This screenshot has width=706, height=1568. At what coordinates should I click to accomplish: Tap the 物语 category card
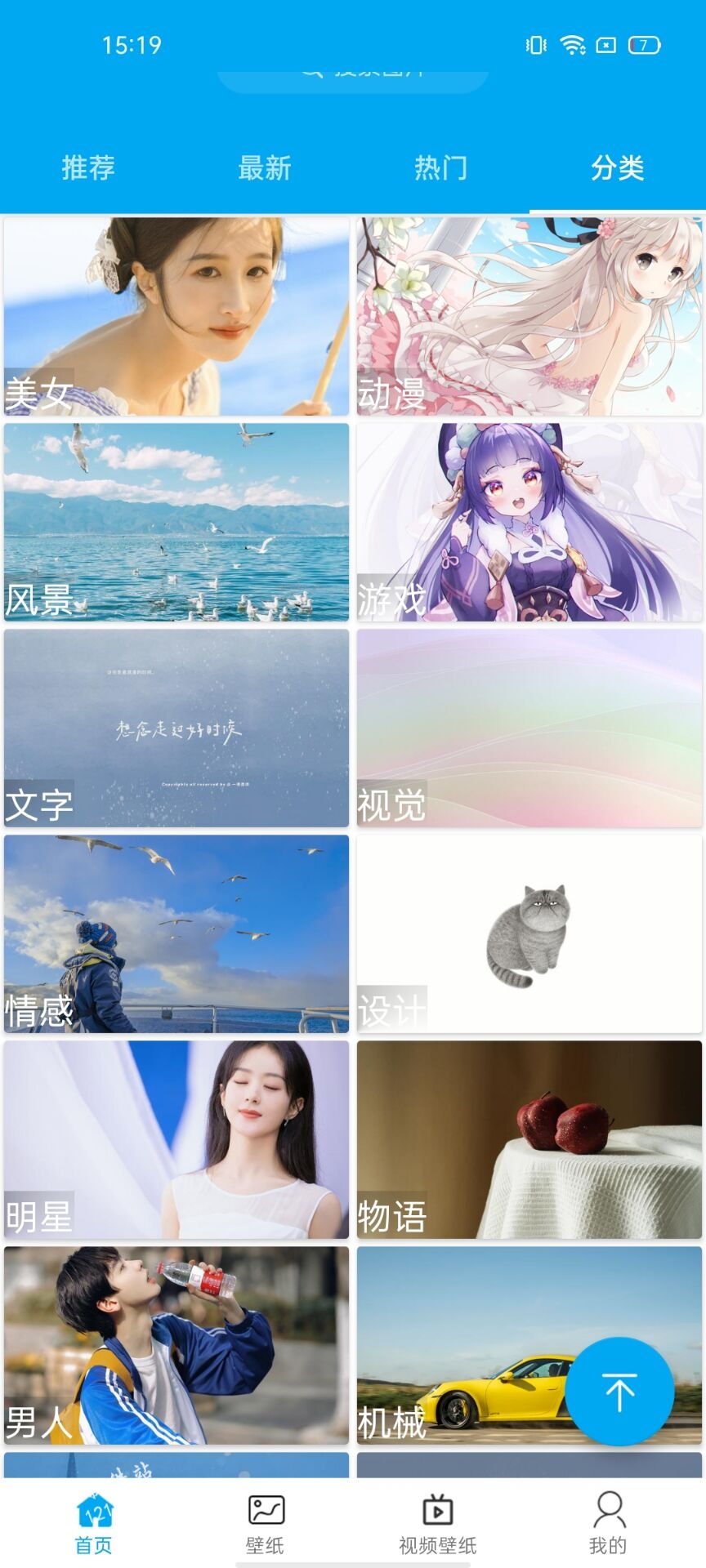[529, 1140]
